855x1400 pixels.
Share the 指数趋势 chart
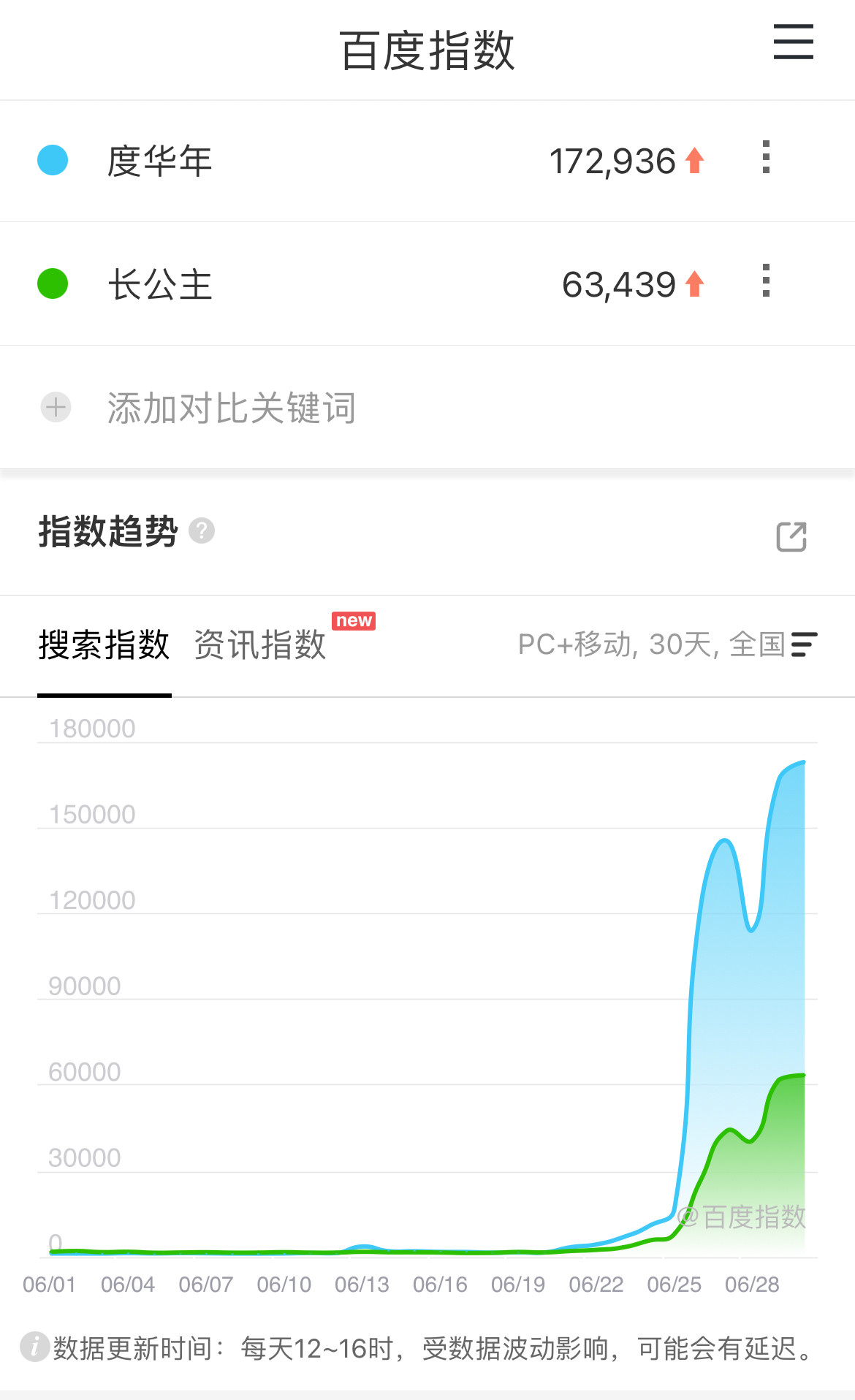pyautogui.click(x=791, y=536)
